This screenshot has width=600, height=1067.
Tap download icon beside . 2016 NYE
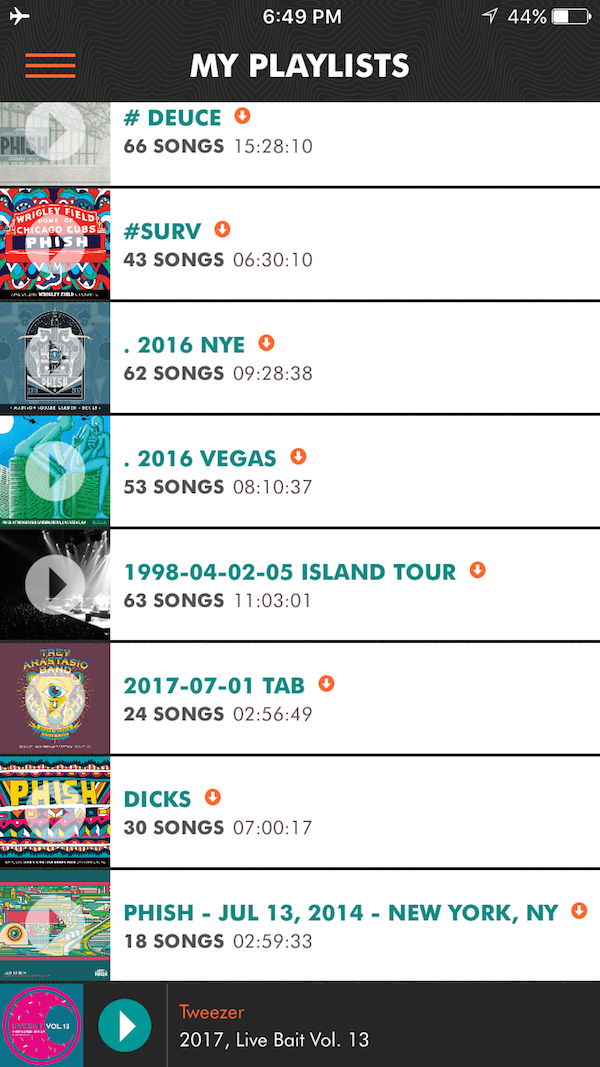[x=266, y=343]
